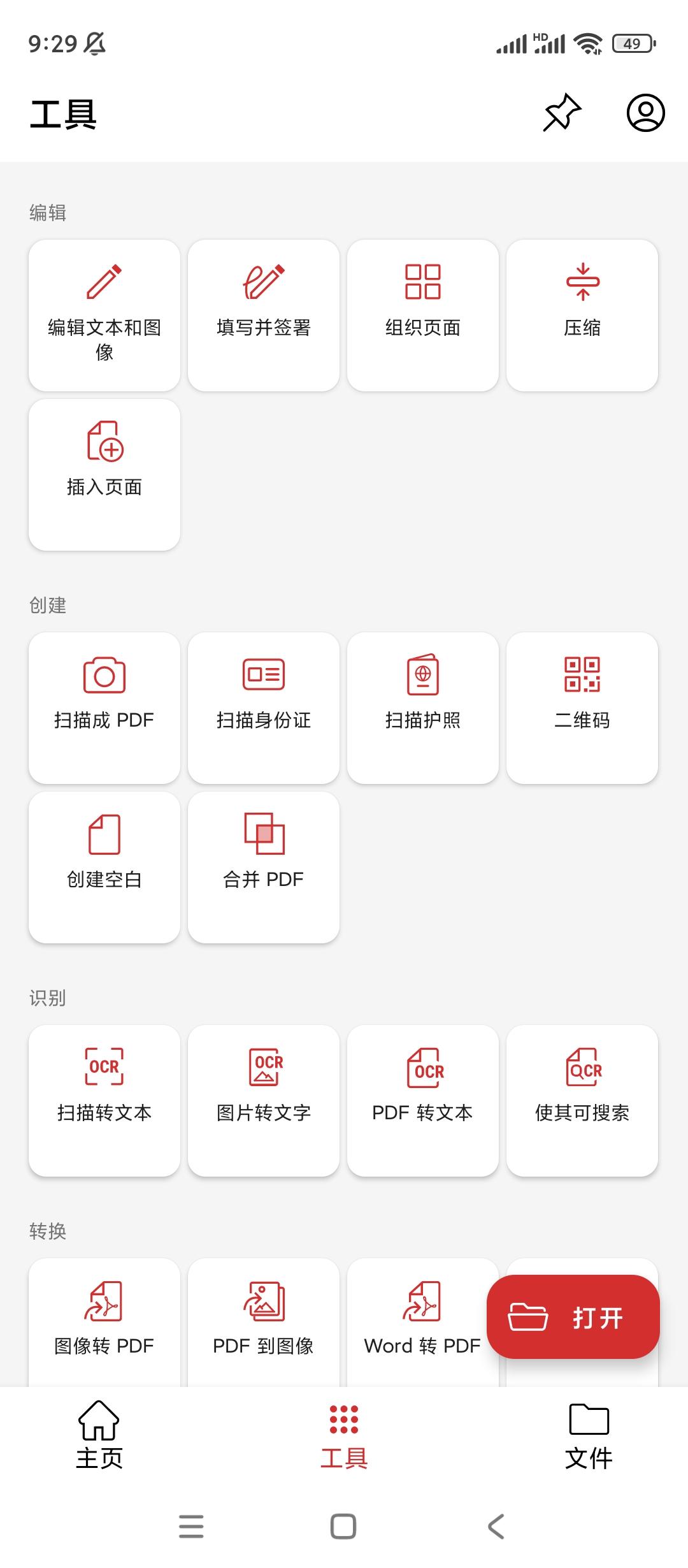Select the 填写并签署 tool

[264, 315]
